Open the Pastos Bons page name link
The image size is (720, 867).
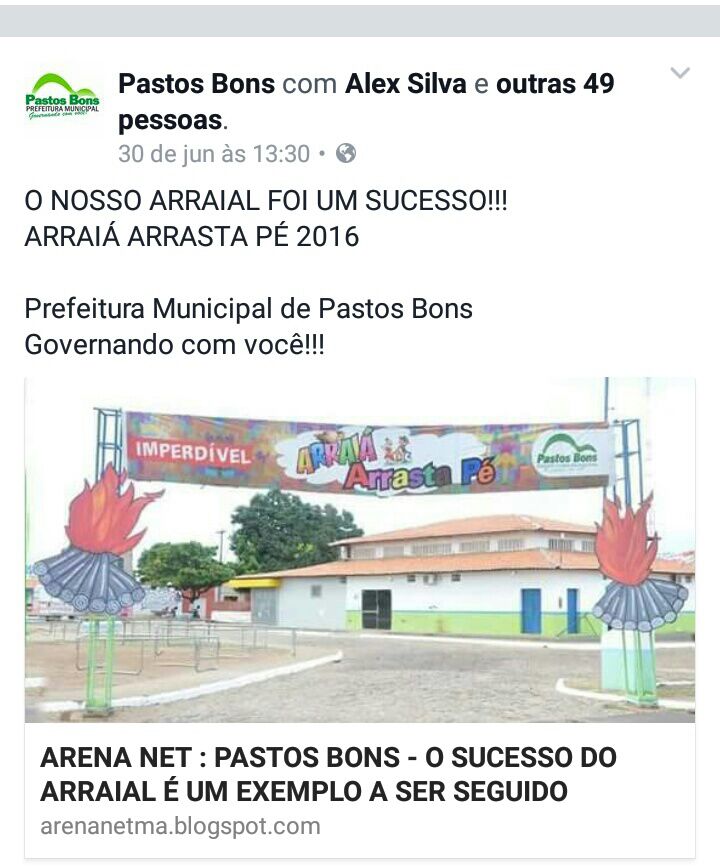196,84
